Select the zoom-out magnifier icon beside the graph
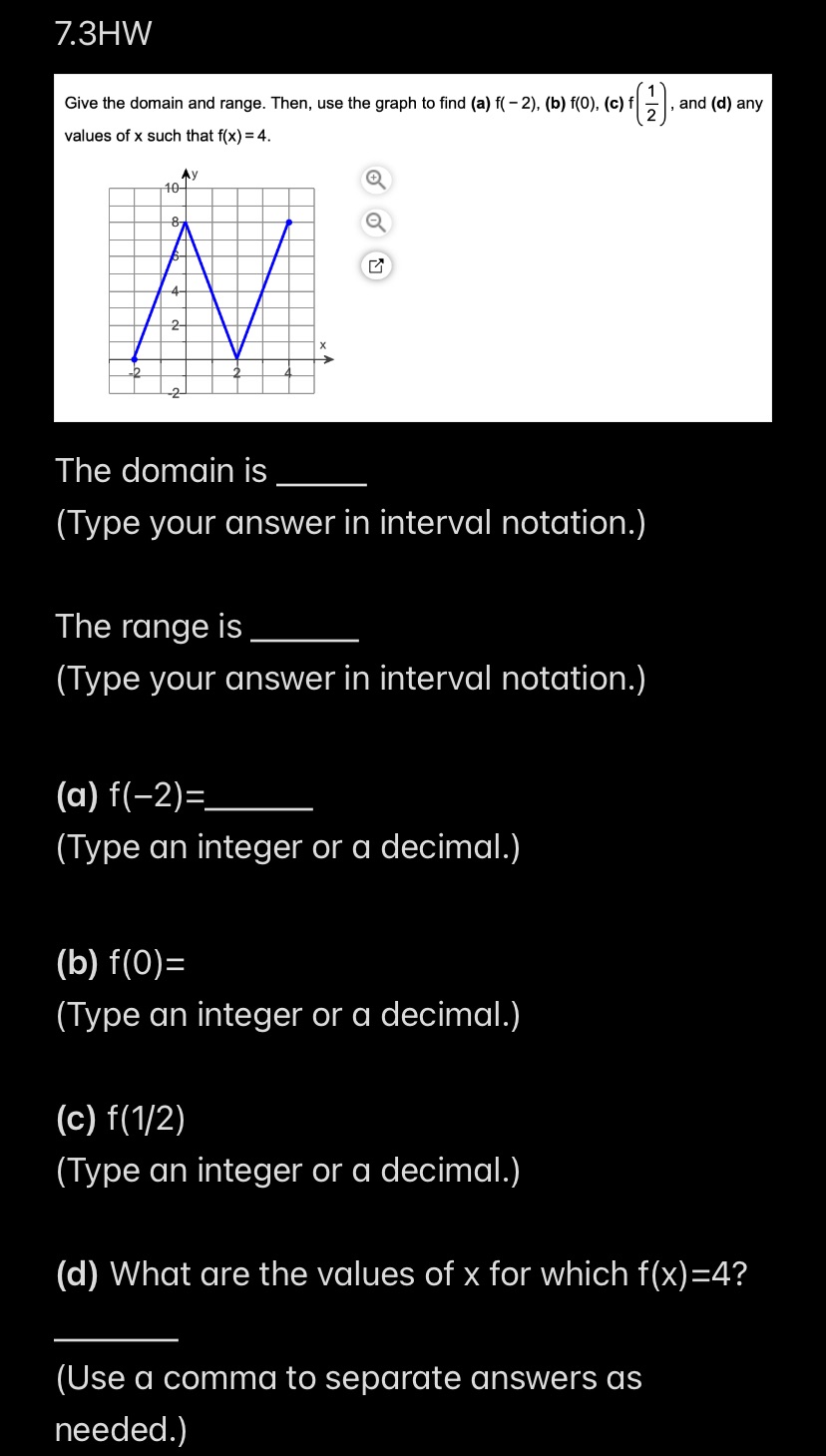This screenshot has height=1456, width=826. click(375, 222)
